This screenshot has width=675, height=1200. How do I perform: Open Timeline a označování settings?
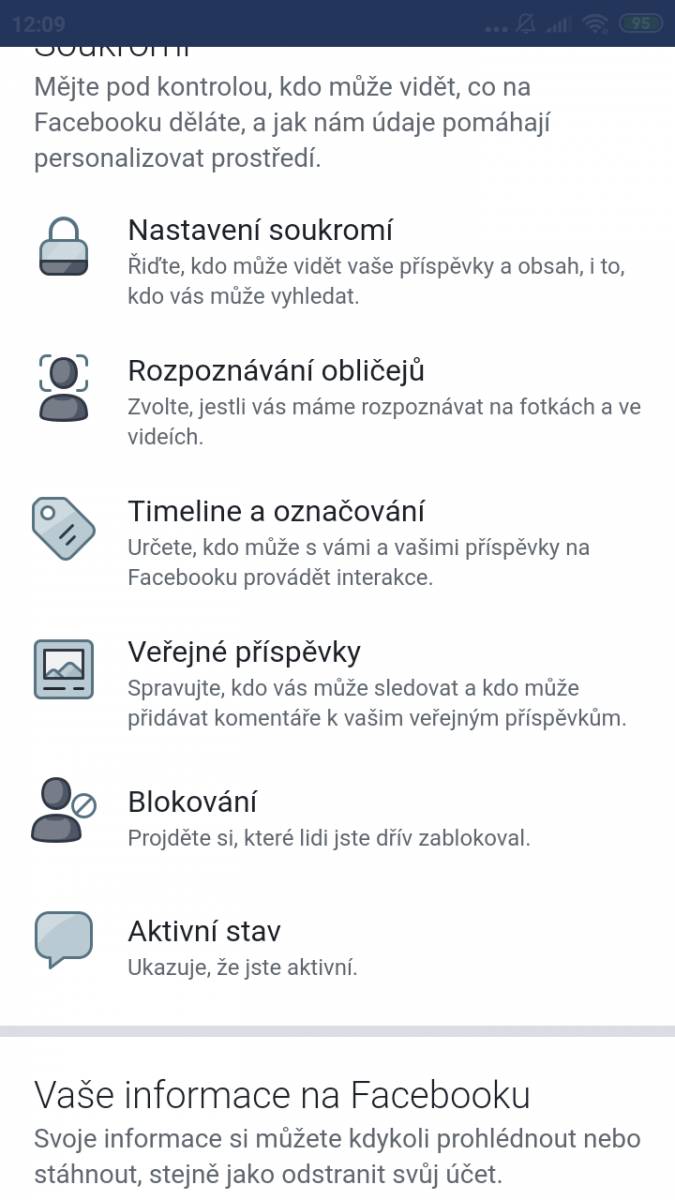[x=337, y=542]
